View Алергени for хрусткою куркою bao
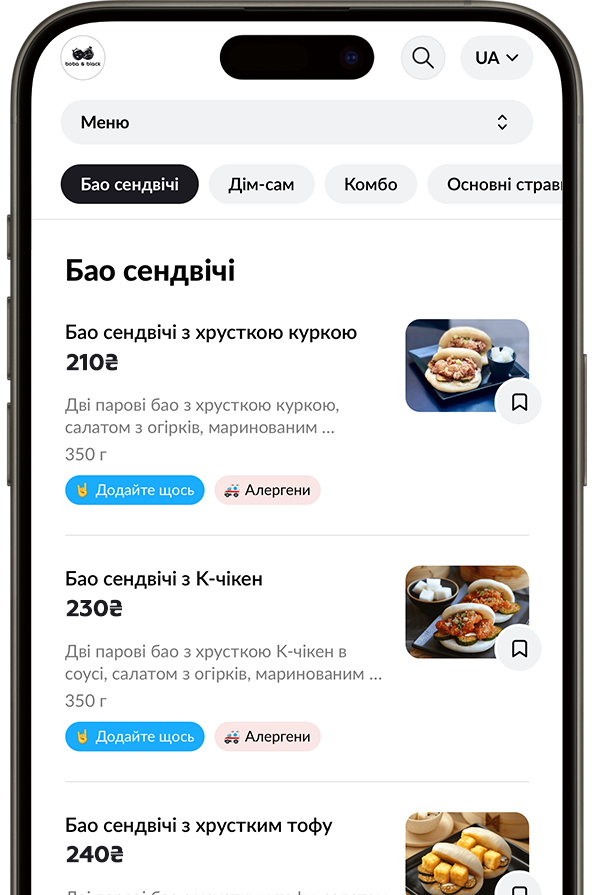Image resolution: width=600 pixels, height=895 pixels. tap(267, 490)
